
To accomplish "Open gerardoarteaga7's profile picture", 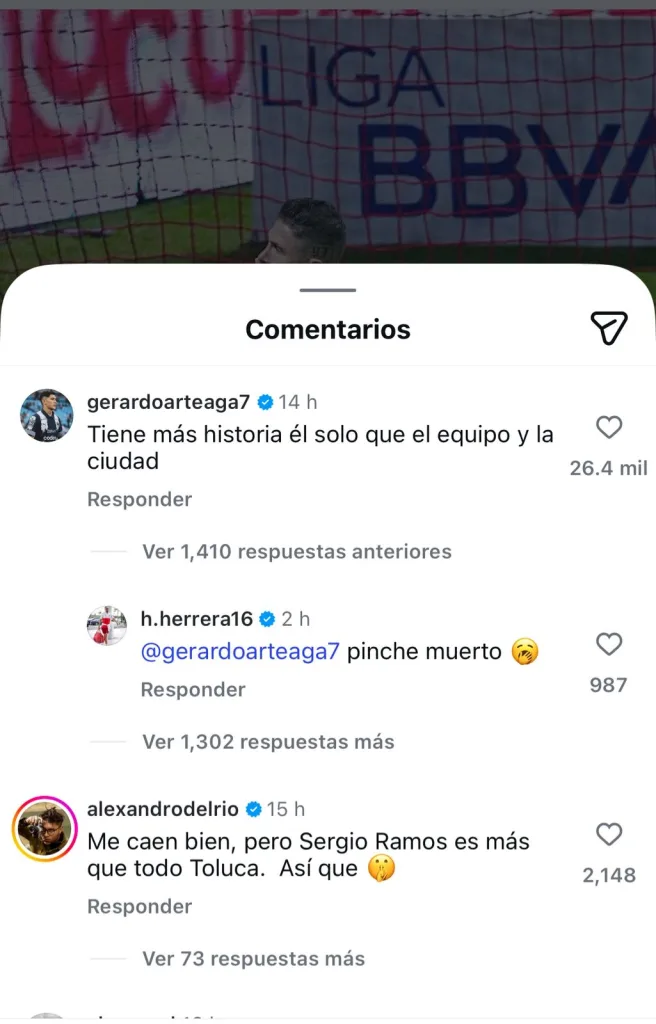I will [x=46, y=415].
